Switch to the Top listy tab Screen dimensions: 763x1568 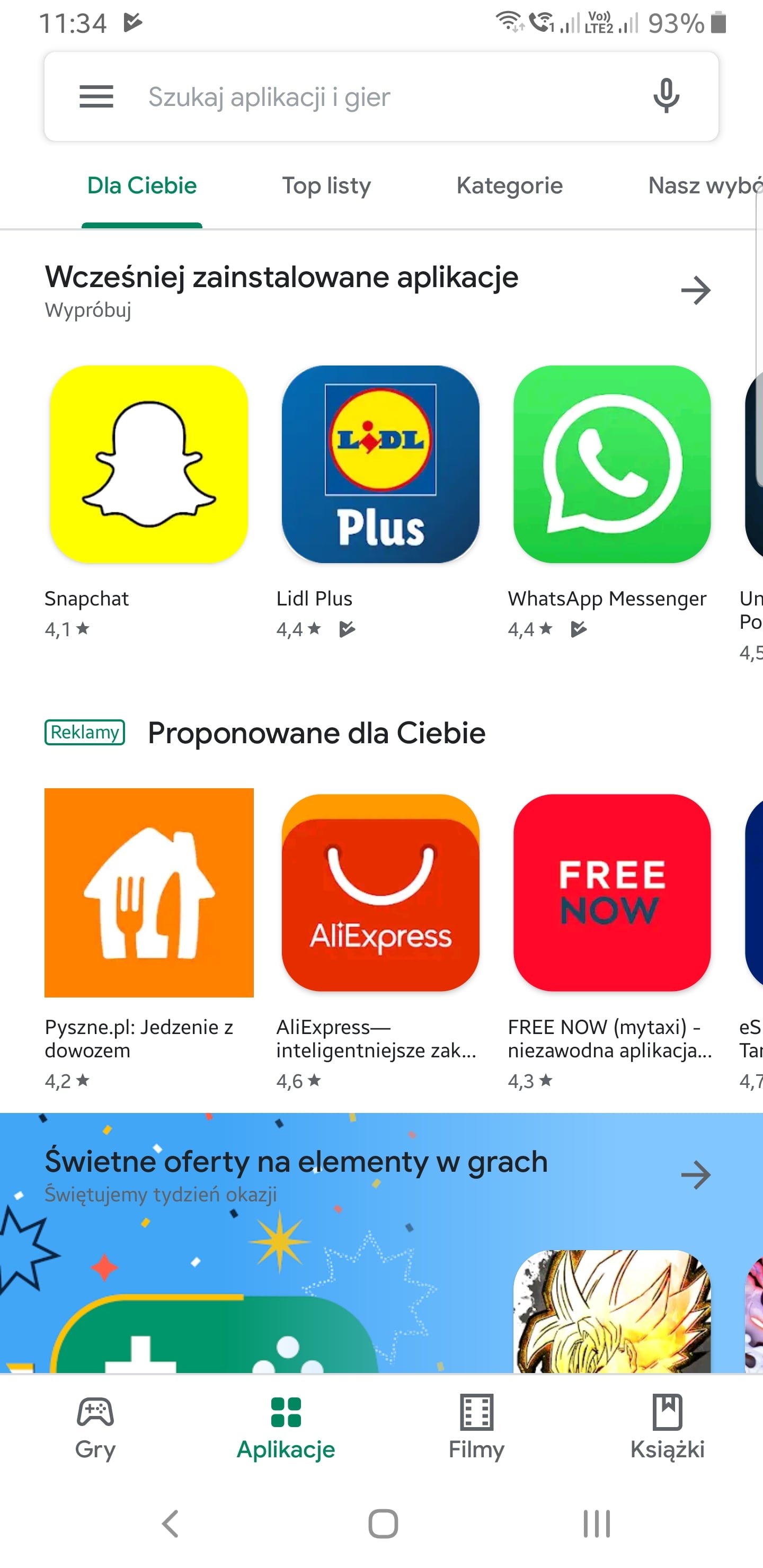326,185
